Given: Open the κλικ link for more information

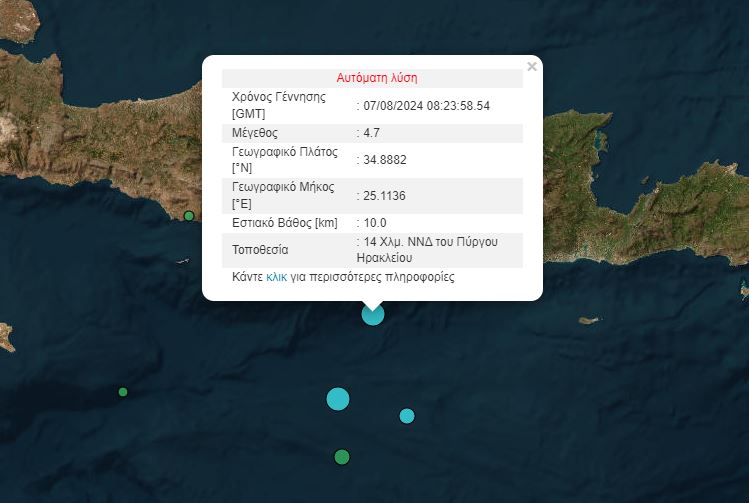Looking at the screenshot, I should 277,277.
